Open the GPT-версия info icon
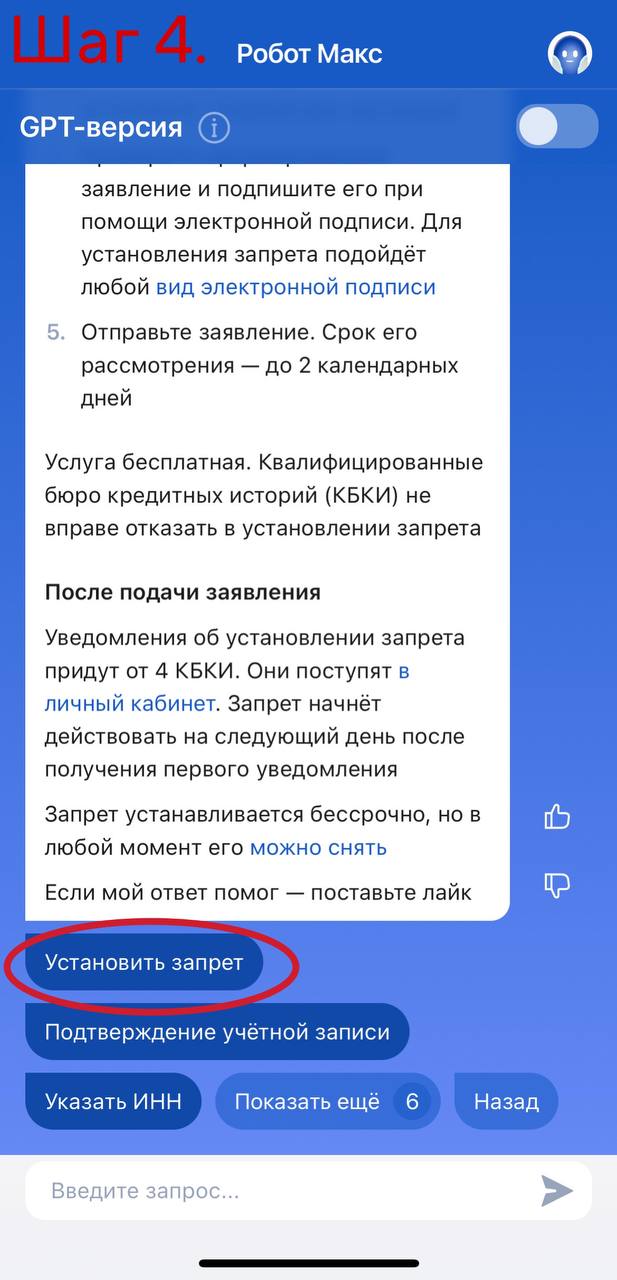Viewport: 617px width, 1280px height. 214,128
